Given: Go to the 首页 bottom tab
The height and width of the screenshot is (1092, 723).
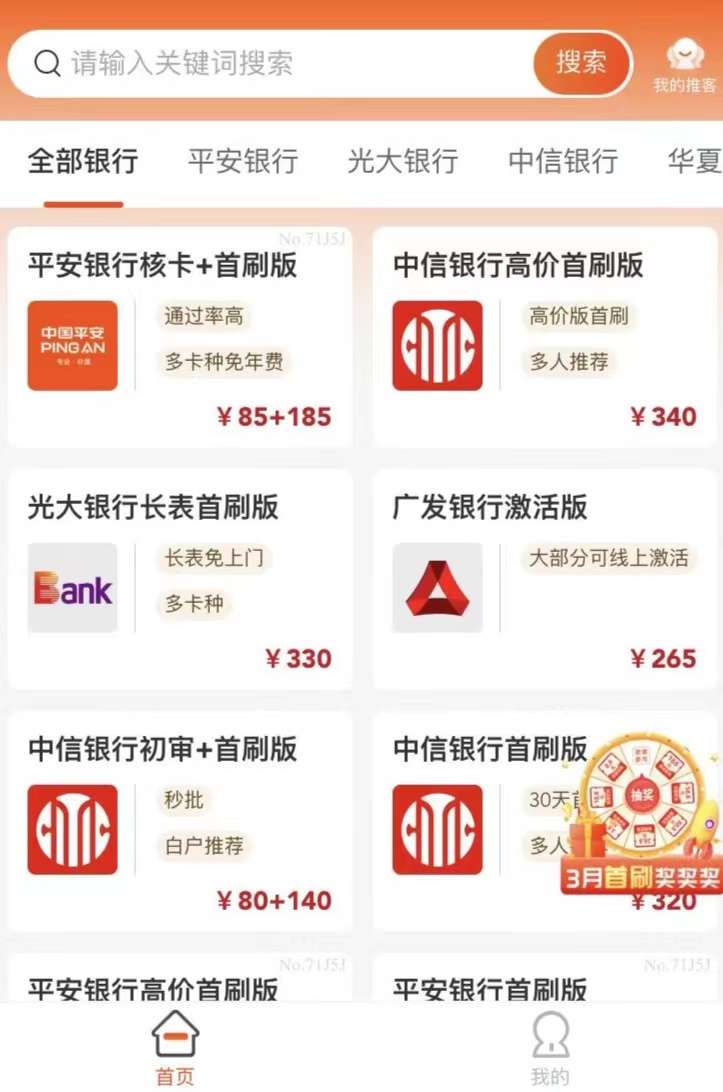Looking at the screenshot, I should click(x=175, y=1047).
